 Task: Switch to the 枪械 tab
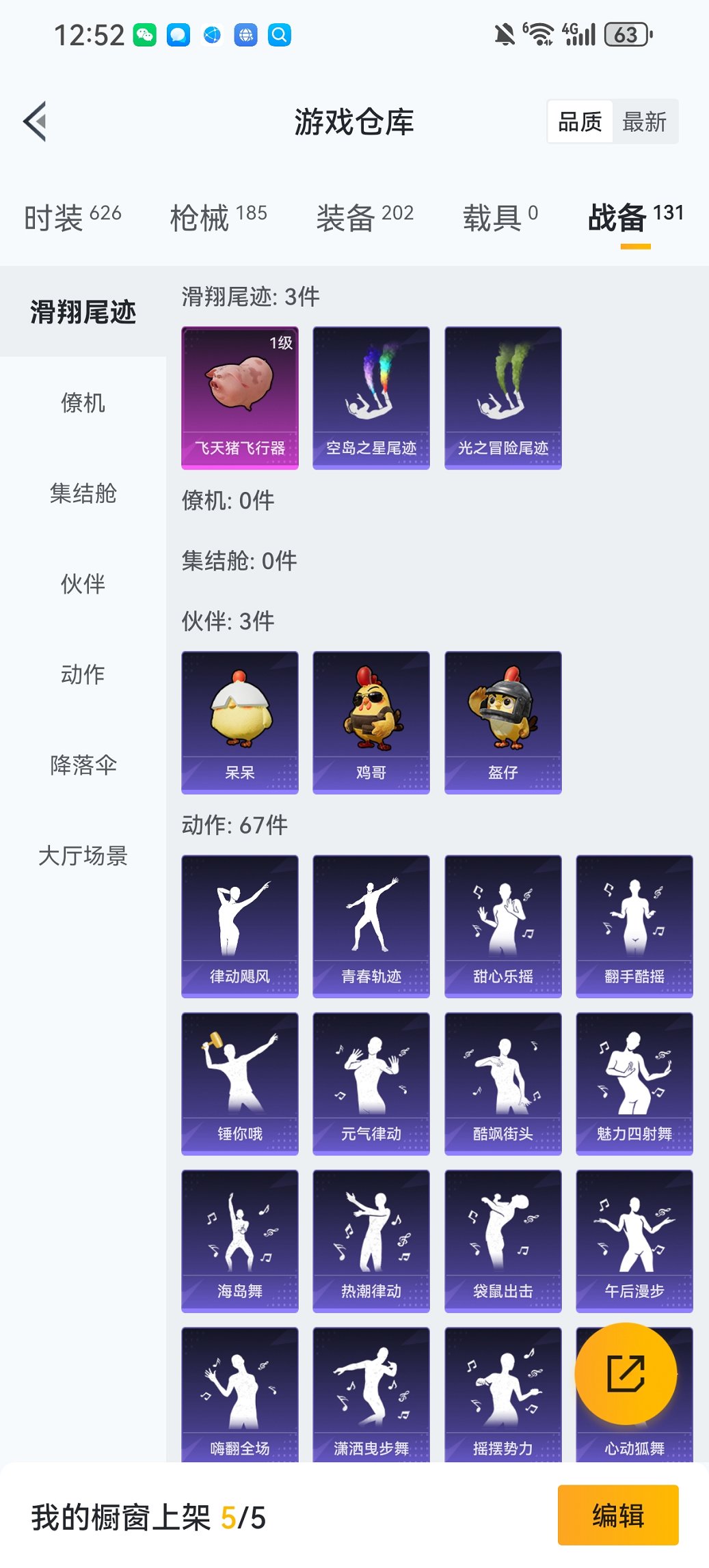point(218,217)
